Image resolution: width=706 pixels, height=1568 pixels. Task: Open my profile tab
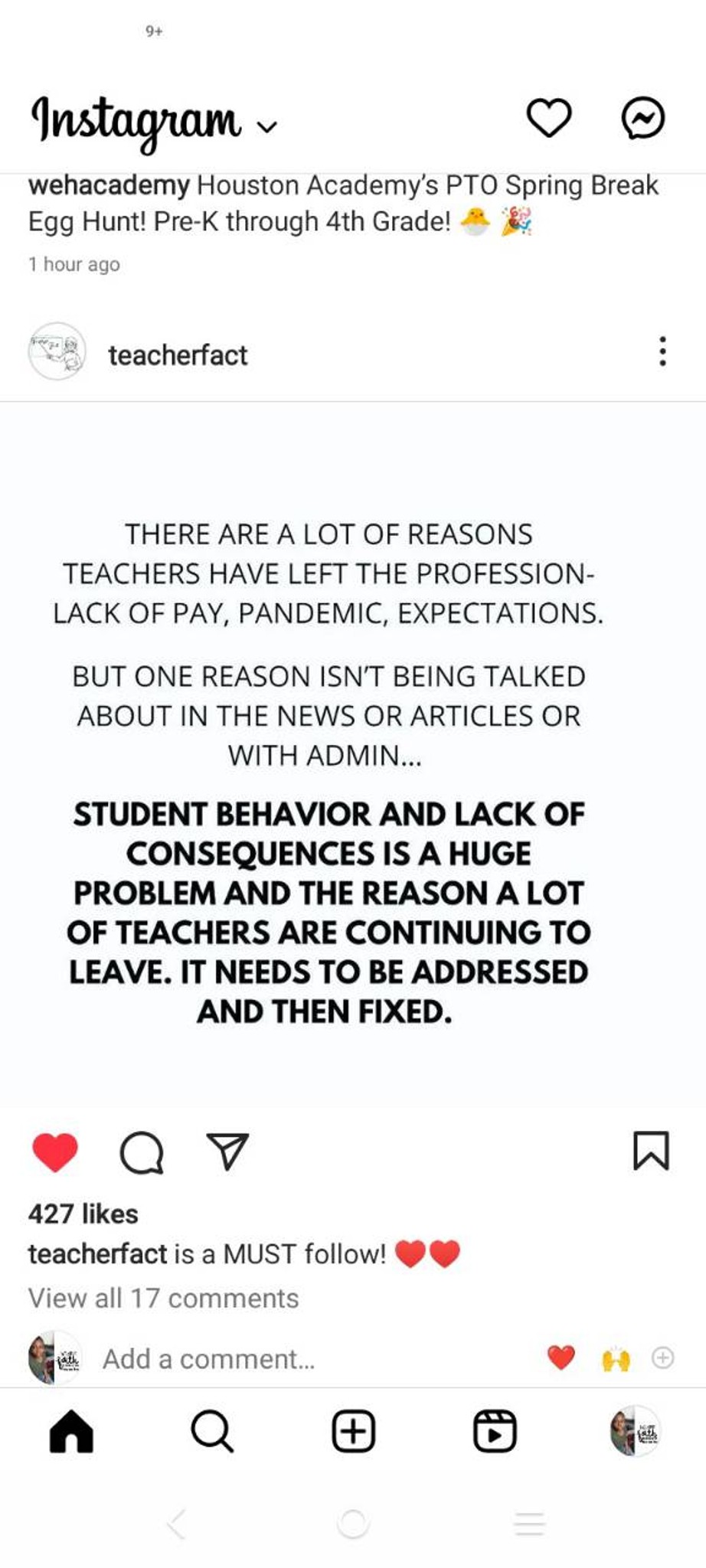click(635, 1430)
